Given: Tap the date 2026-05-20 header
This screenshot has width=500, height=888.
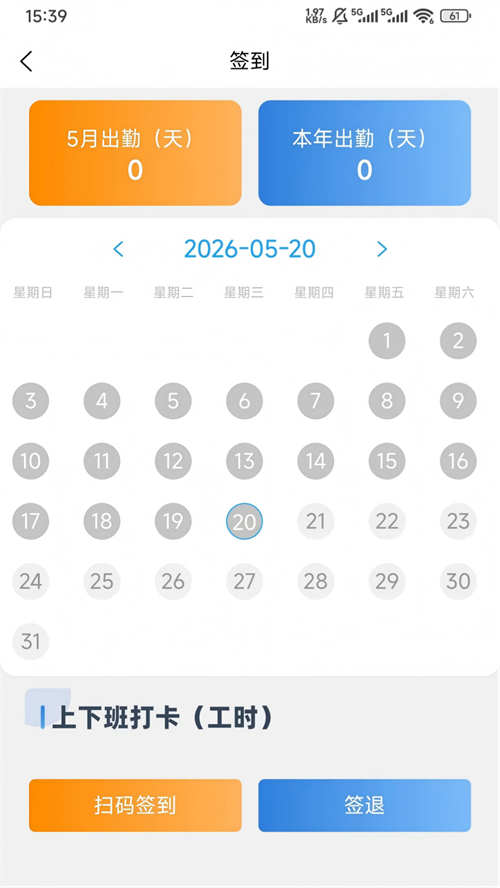Looking at the screenshot, I should [250, 249].
